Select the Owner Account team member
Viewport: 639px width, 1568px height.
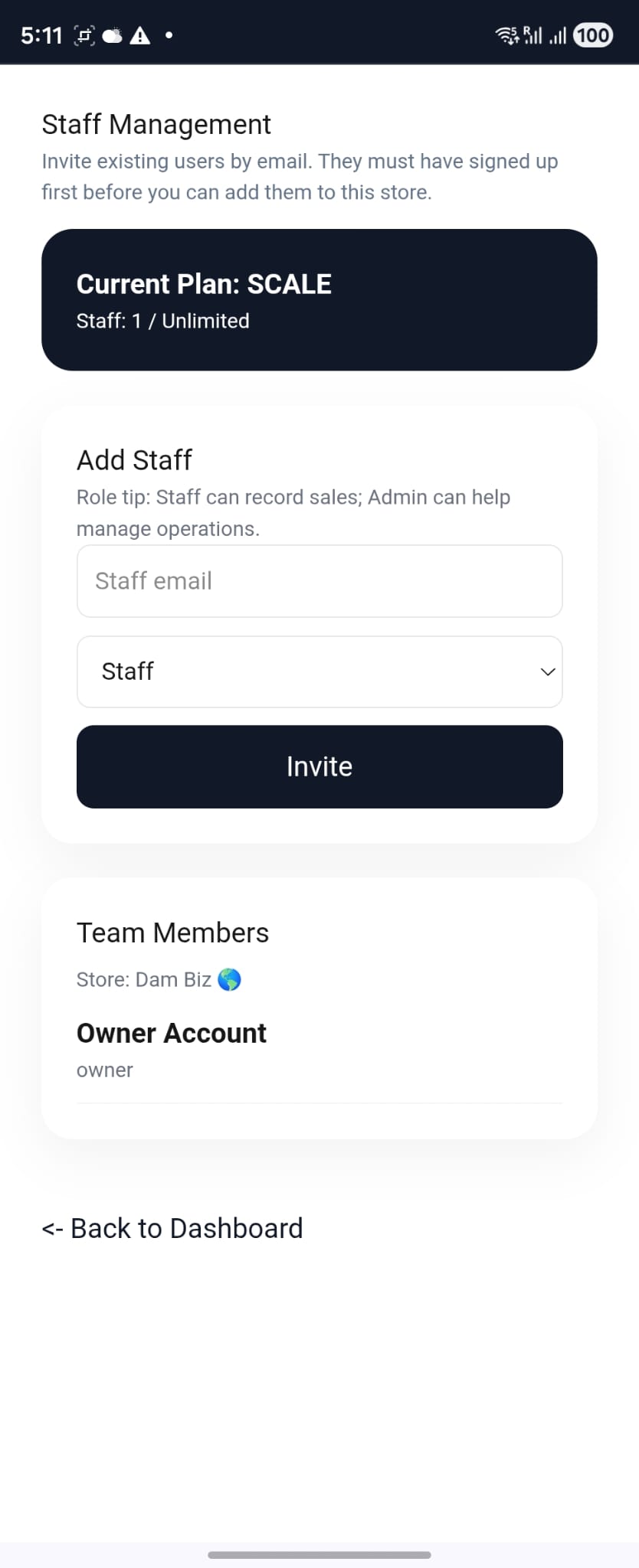(x=171, y=1033)
